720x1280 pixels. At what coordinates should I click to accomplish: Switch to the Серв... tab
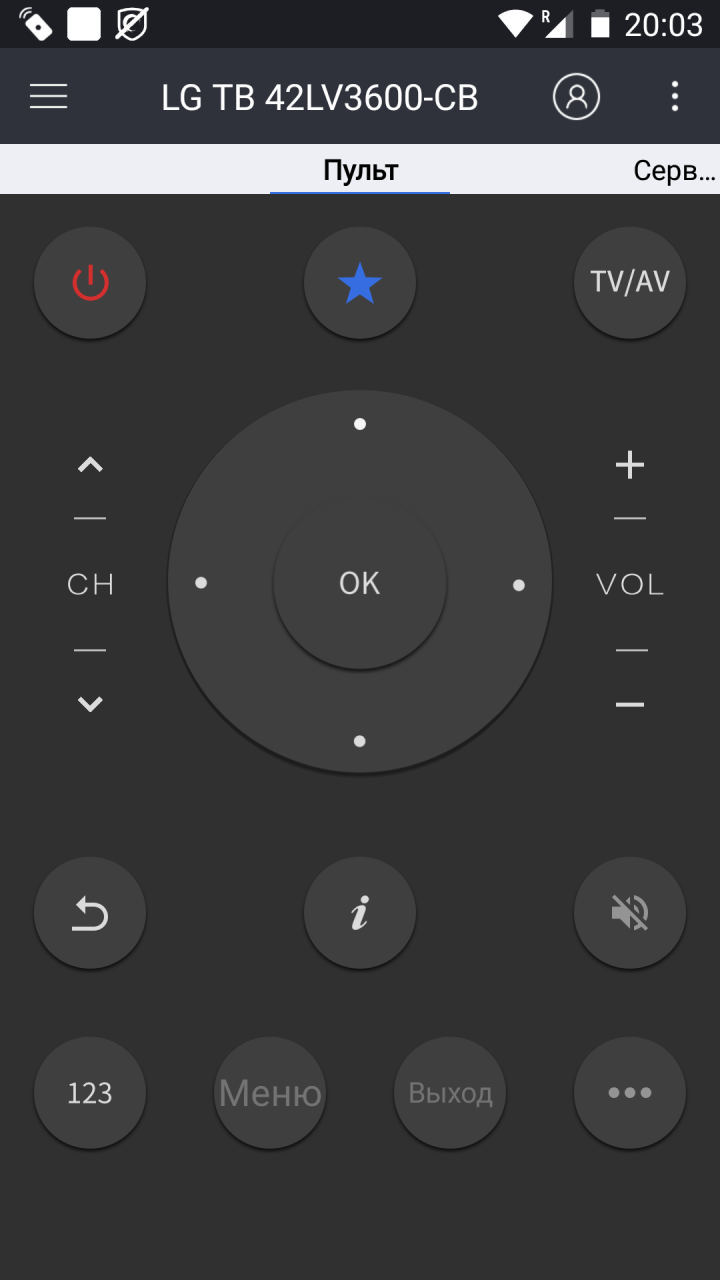click(674, 170)
